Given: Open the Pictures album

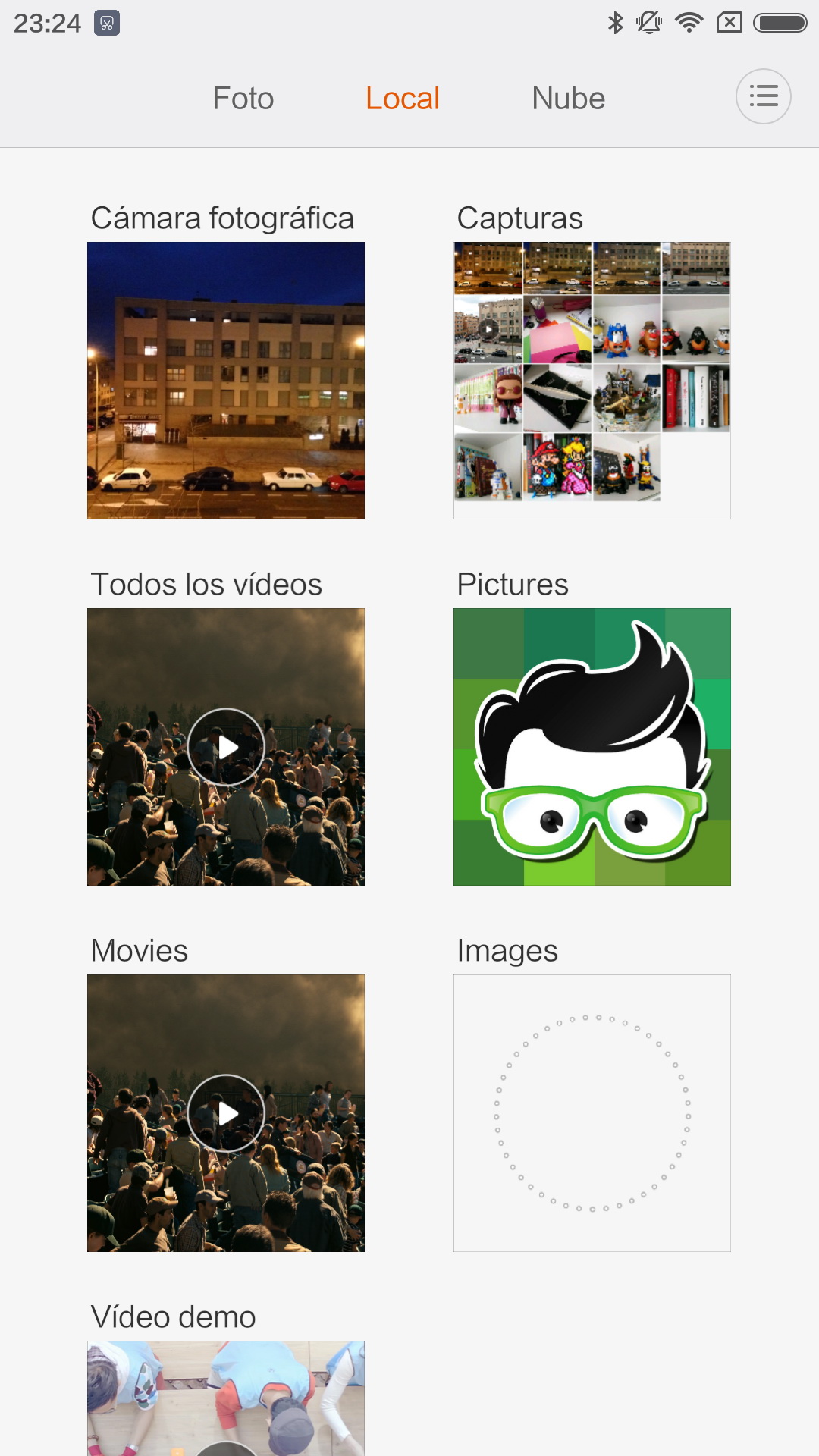Looking at the screenshot, I should pyautogui.click(x=591, y=746).
